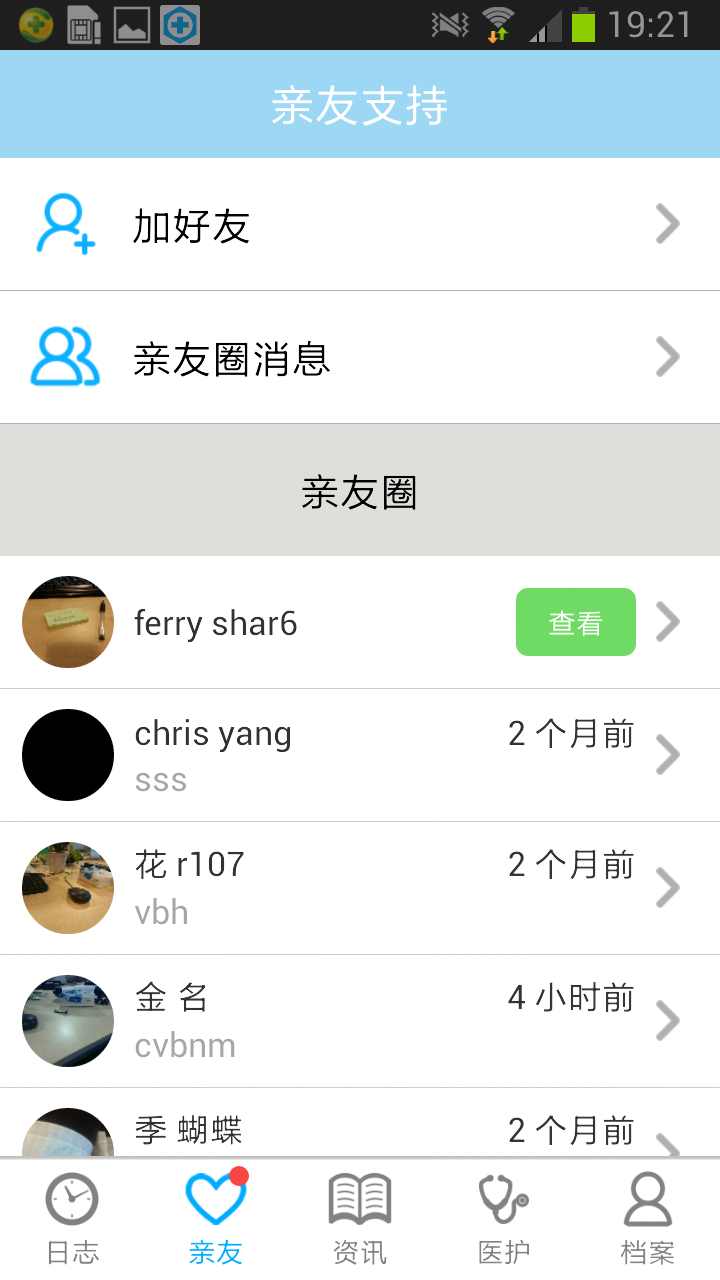Switch to the 医护 tab
The image size is (720, 1280).
504,1220
